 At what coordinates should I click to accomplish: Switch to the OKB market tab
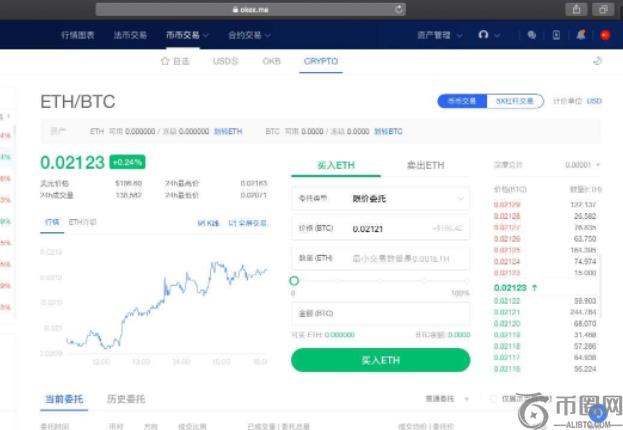point(271,61)
